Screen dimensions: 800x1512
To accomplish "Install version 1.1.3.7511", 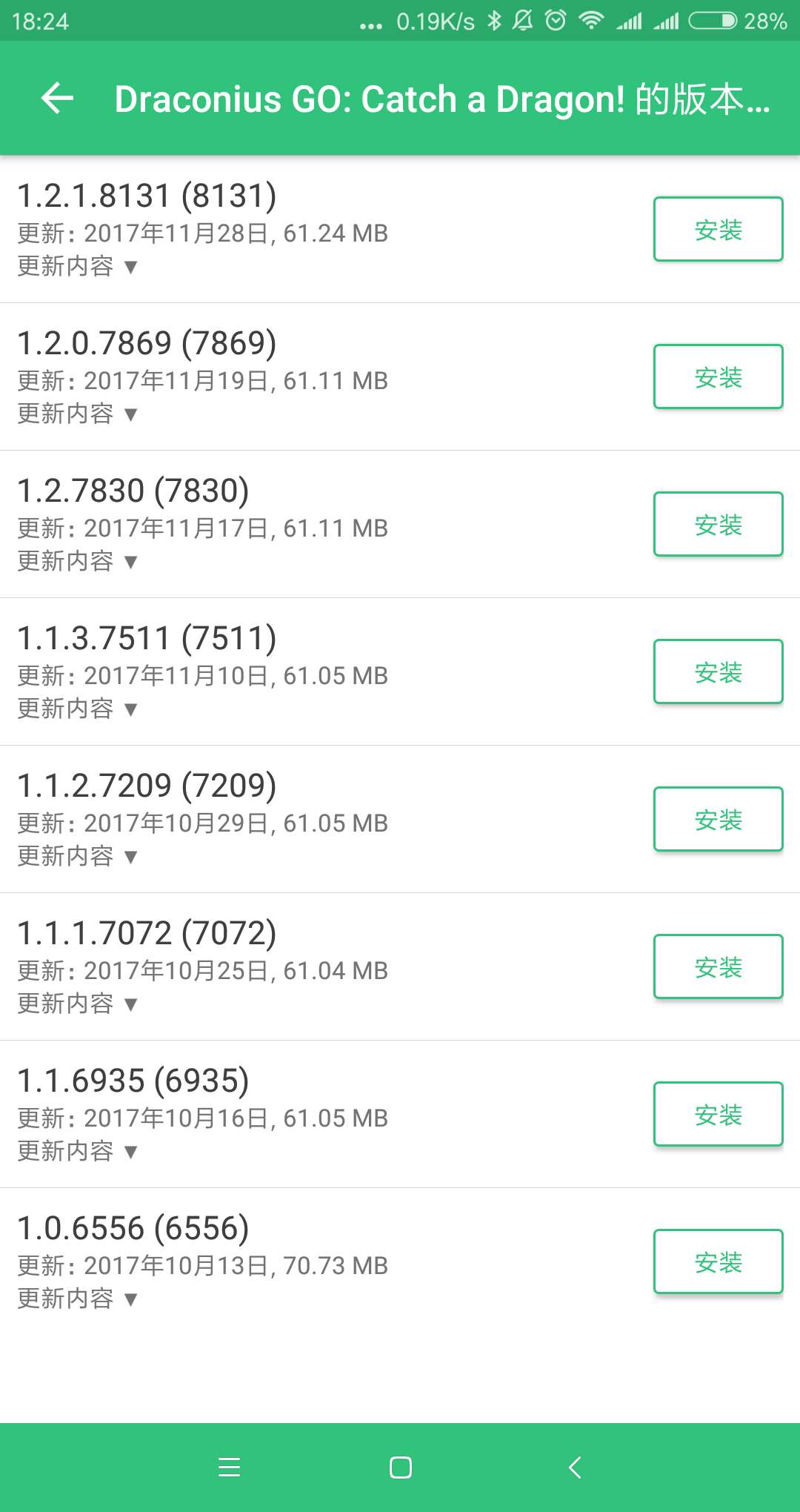I will click(718, 672).
